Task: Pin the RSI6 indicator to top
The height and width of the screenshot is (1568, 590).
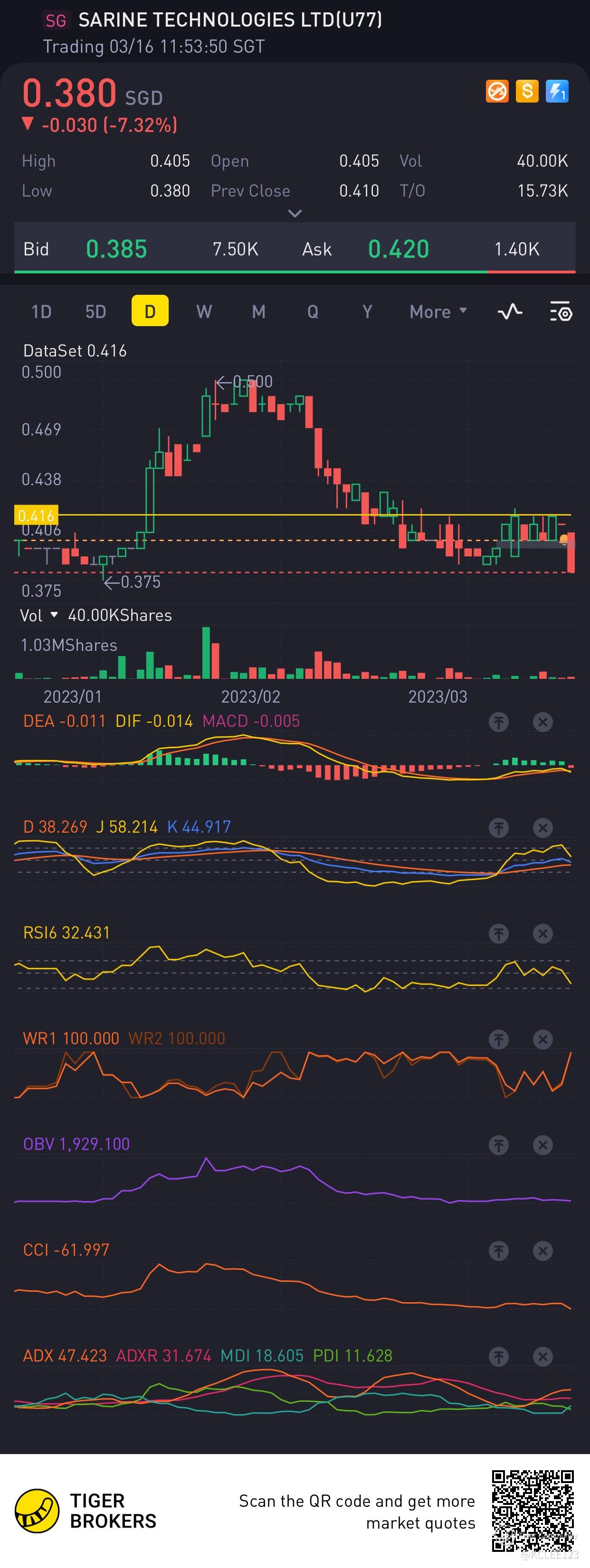Action: click(x=499, y=934)
